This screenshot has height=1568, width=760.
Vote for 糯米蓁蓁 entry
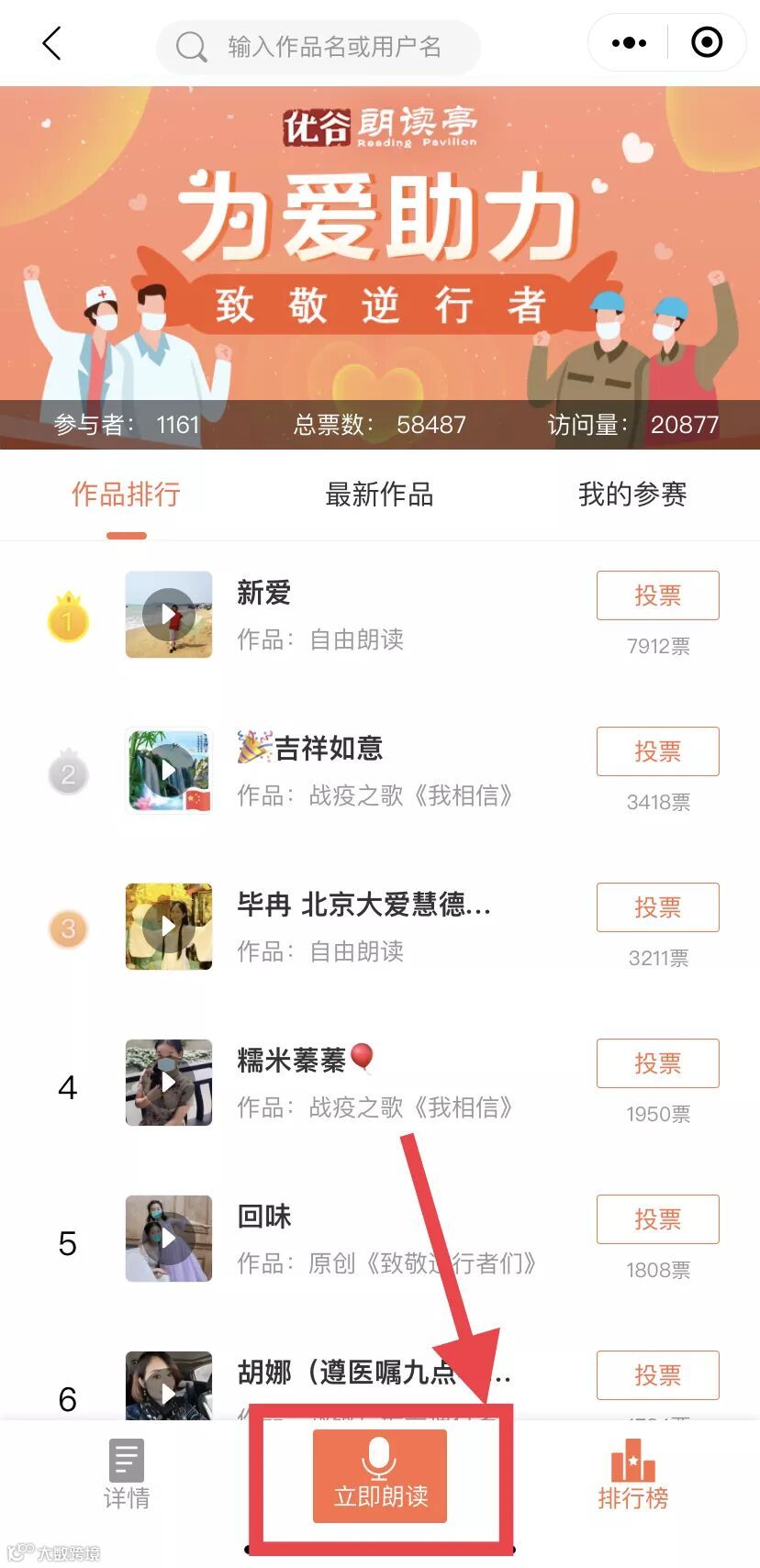point(657,1063)
